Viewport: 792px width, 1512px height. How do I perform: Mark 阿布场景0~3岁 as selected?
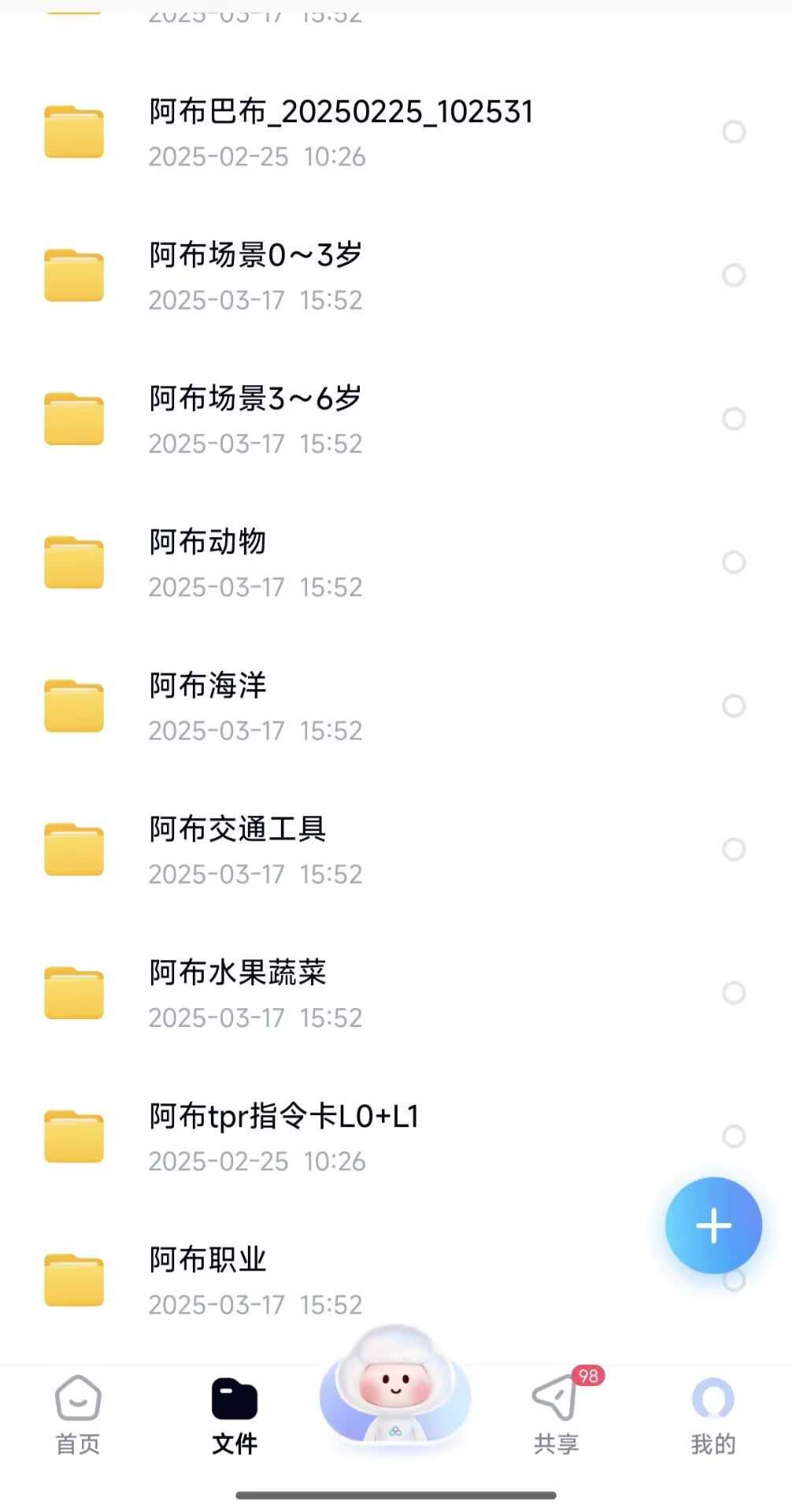(734, 275)
